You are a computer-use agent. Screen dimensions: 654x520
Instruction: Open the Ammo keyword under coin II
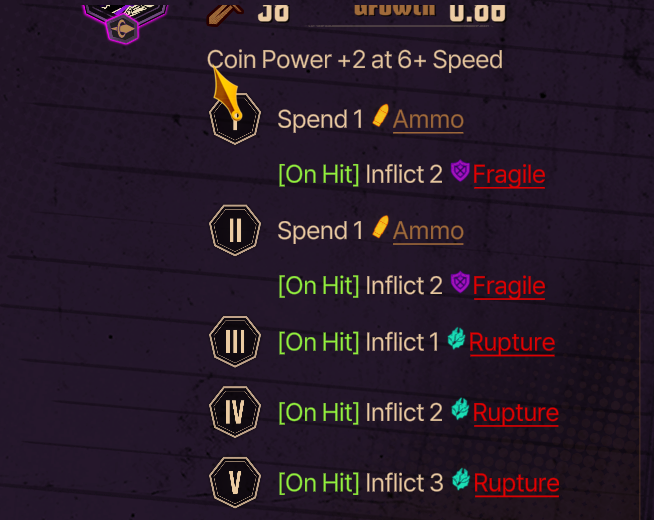tap(428, 231)
